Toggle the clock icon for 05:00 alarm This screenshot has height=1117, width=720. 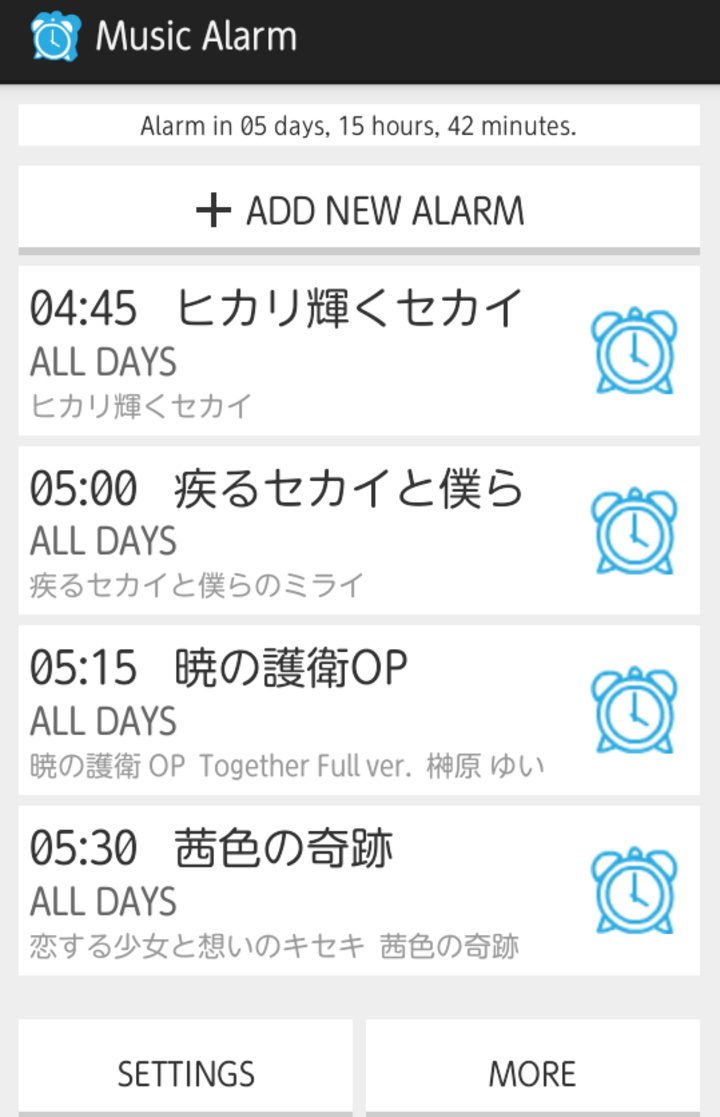click(634, 531)
